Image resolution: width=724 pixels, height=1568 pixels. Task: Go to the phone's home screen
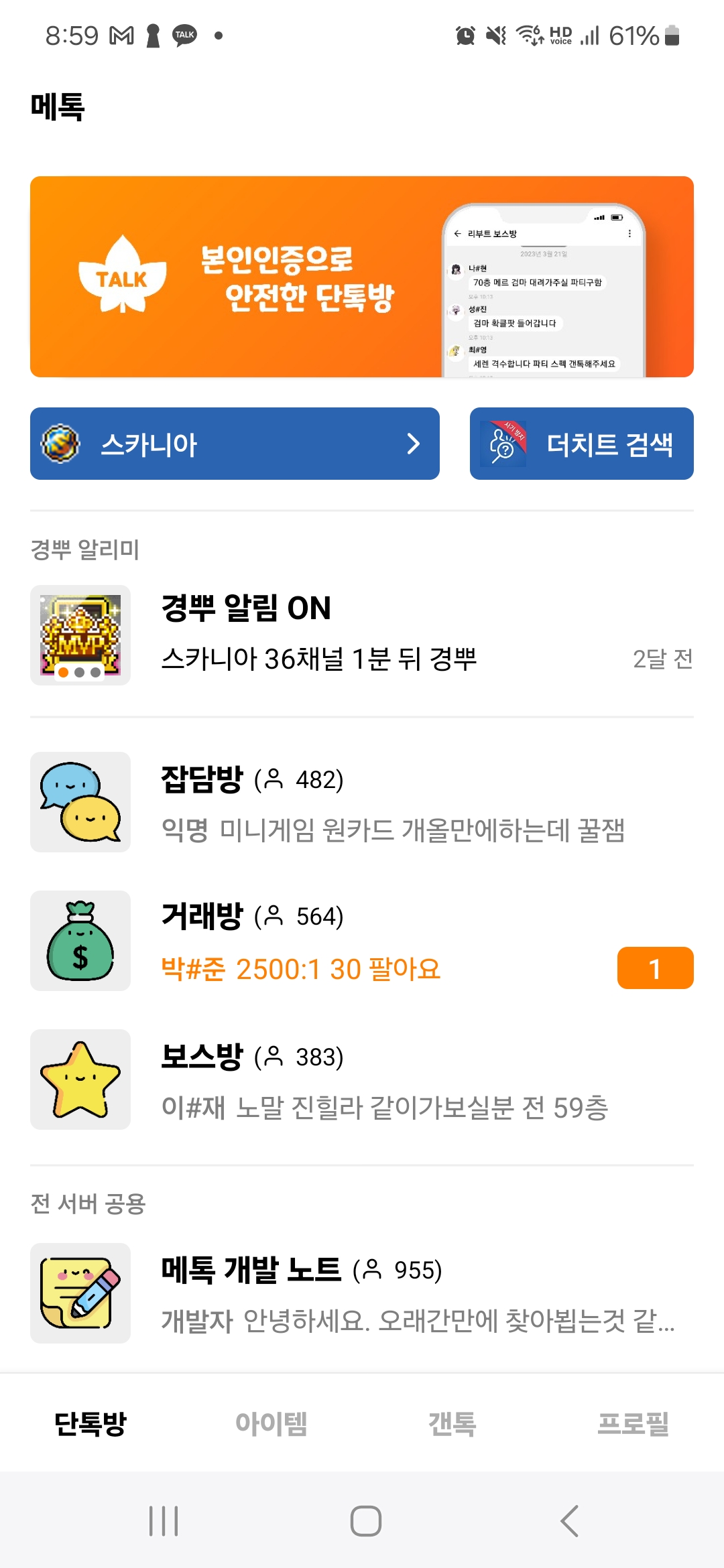point(365,1521)
